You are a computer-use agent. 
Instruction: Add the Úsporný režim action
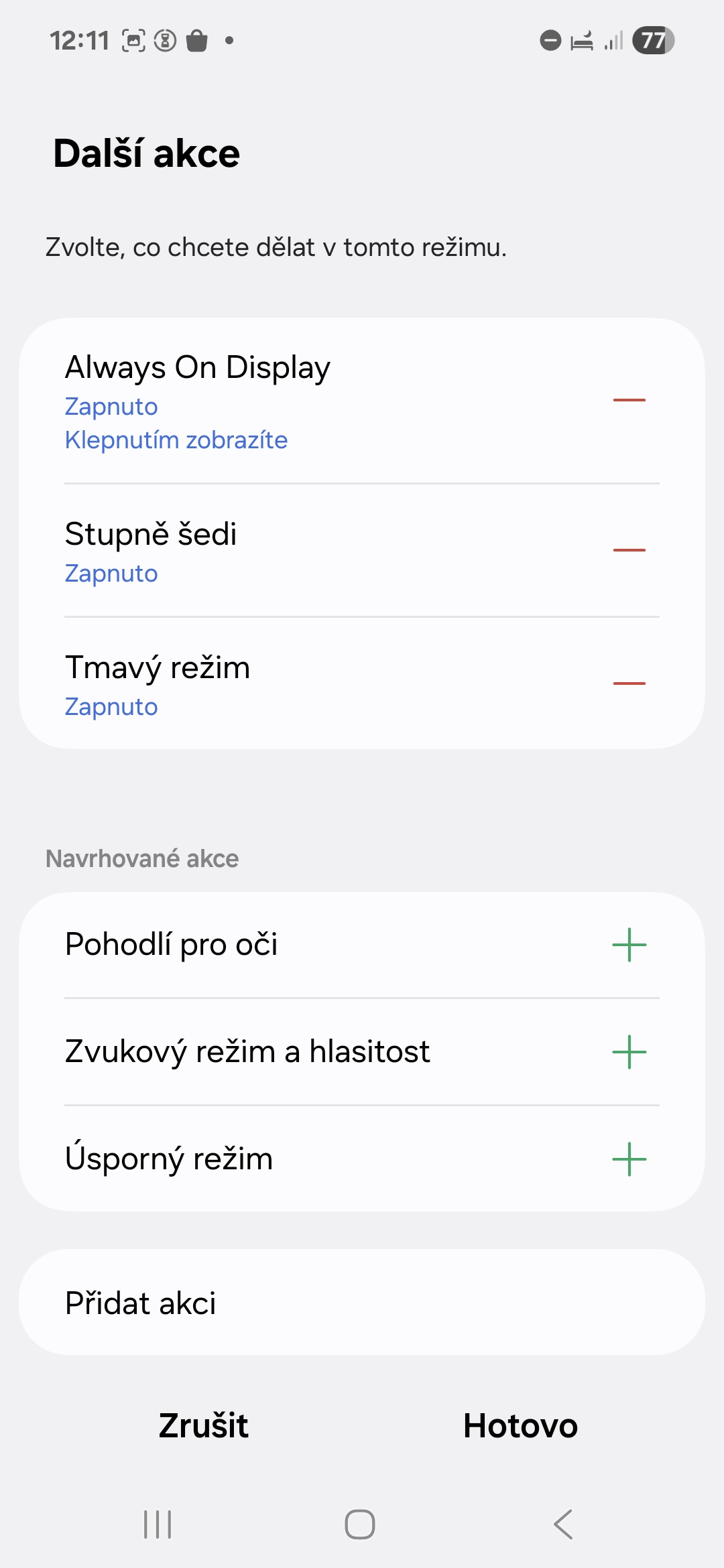tap(629, 1159)
